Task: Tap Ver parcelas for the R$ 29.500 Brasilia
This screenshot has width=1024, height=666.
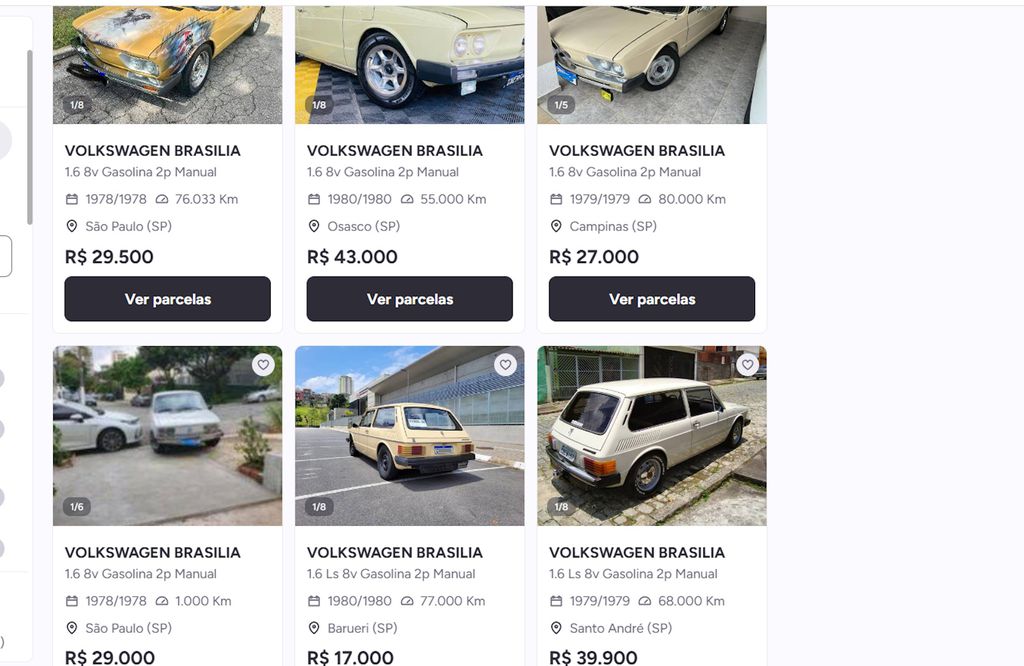Action: 167,299
